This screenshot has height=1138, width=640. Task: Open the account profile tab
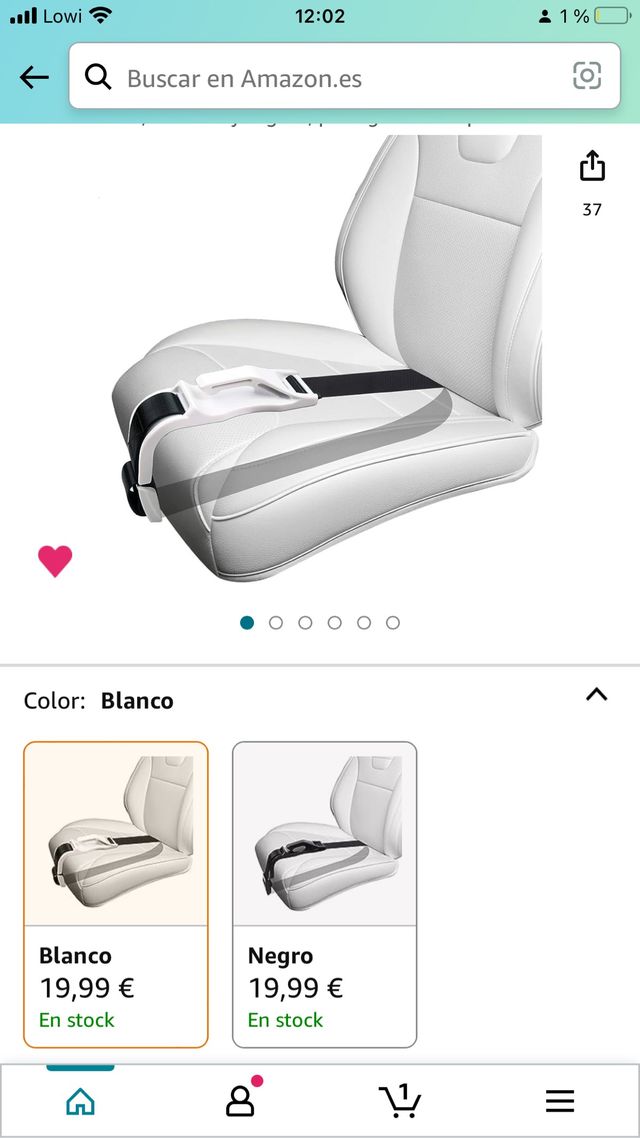[240, 1101]
